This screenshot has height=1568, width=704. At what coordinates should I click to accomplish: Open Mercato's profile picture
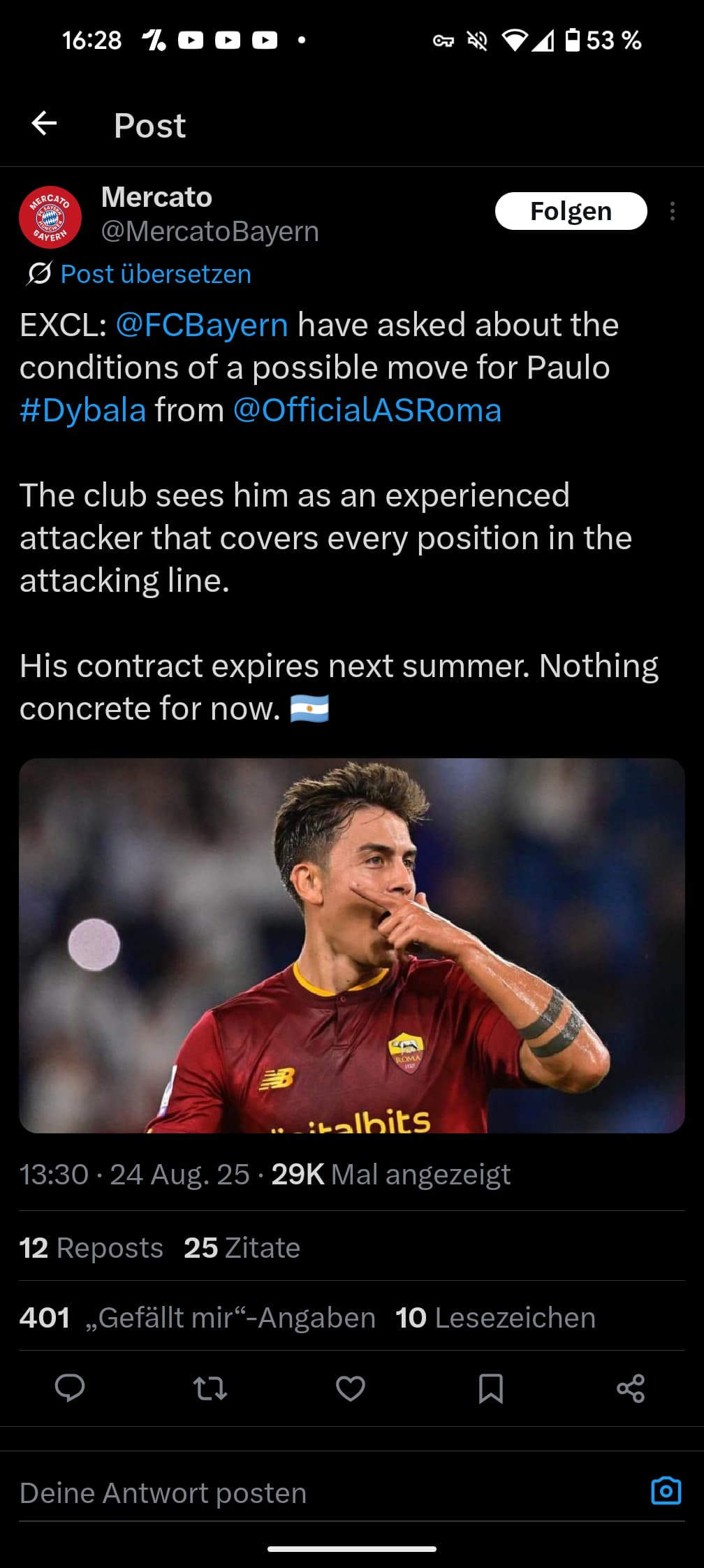click(x=50, y=217)
